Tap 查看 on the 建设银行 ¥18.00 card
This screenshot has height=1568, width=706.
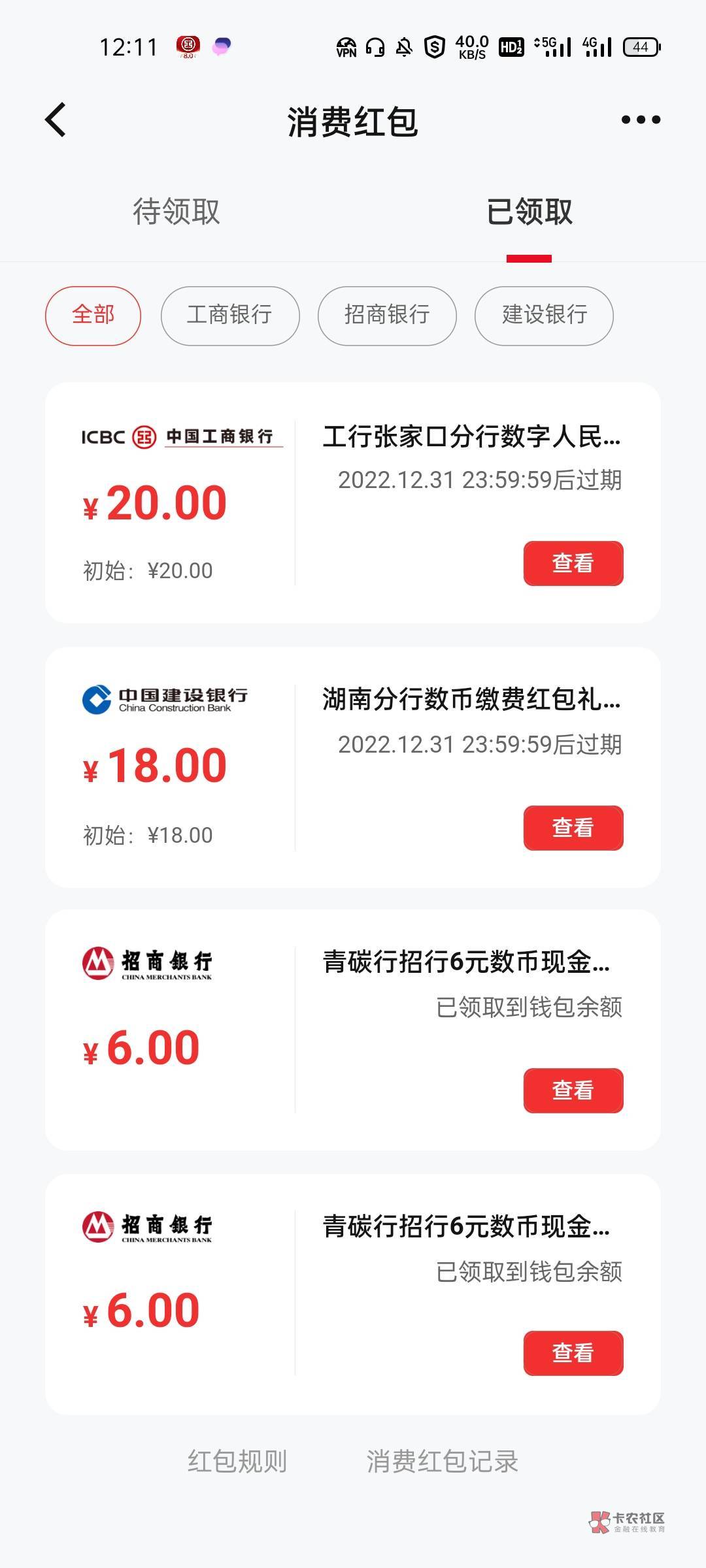click(573, 828)
